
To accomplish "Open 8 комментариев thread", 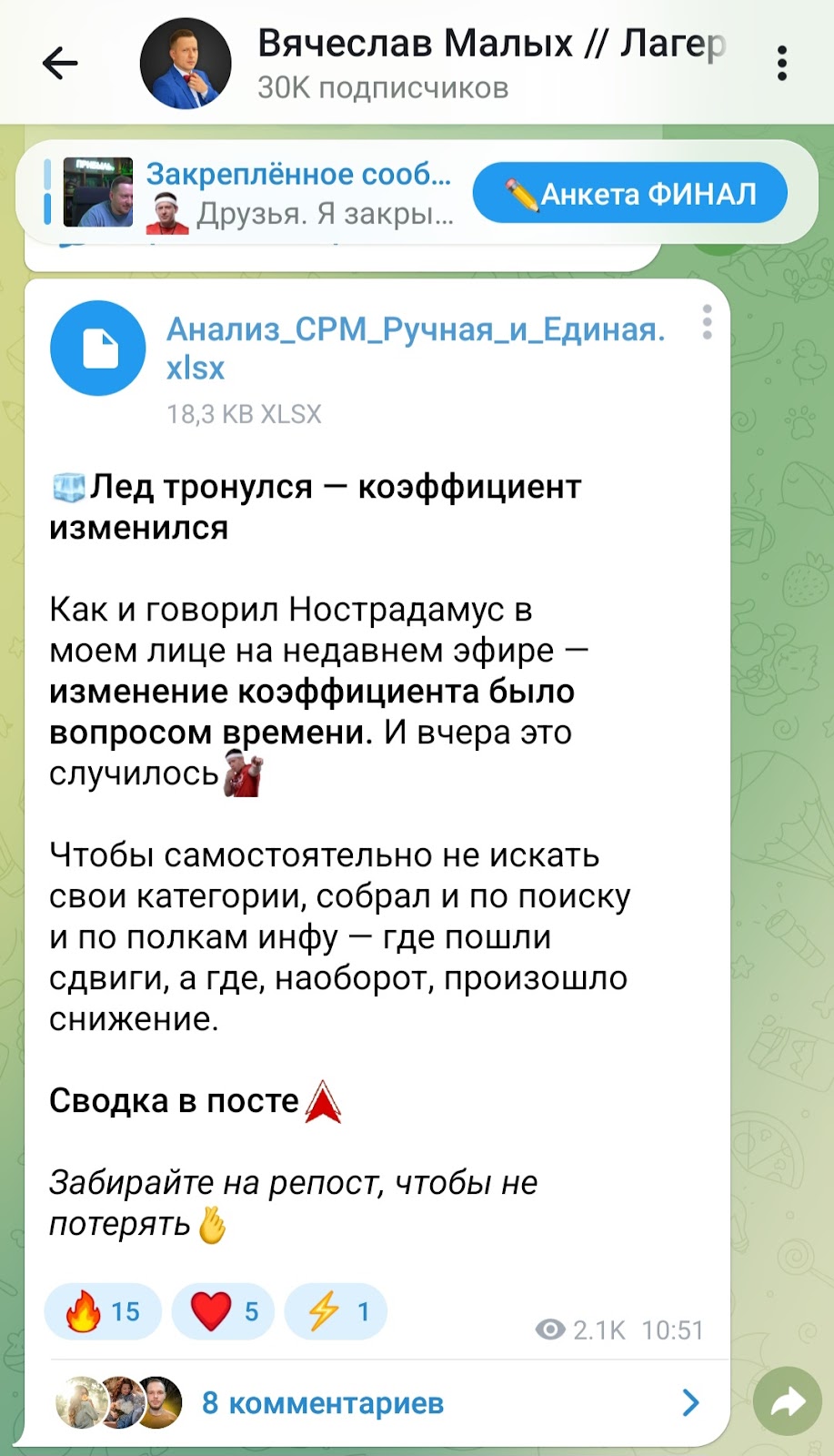I will [x=322, y=1402].
